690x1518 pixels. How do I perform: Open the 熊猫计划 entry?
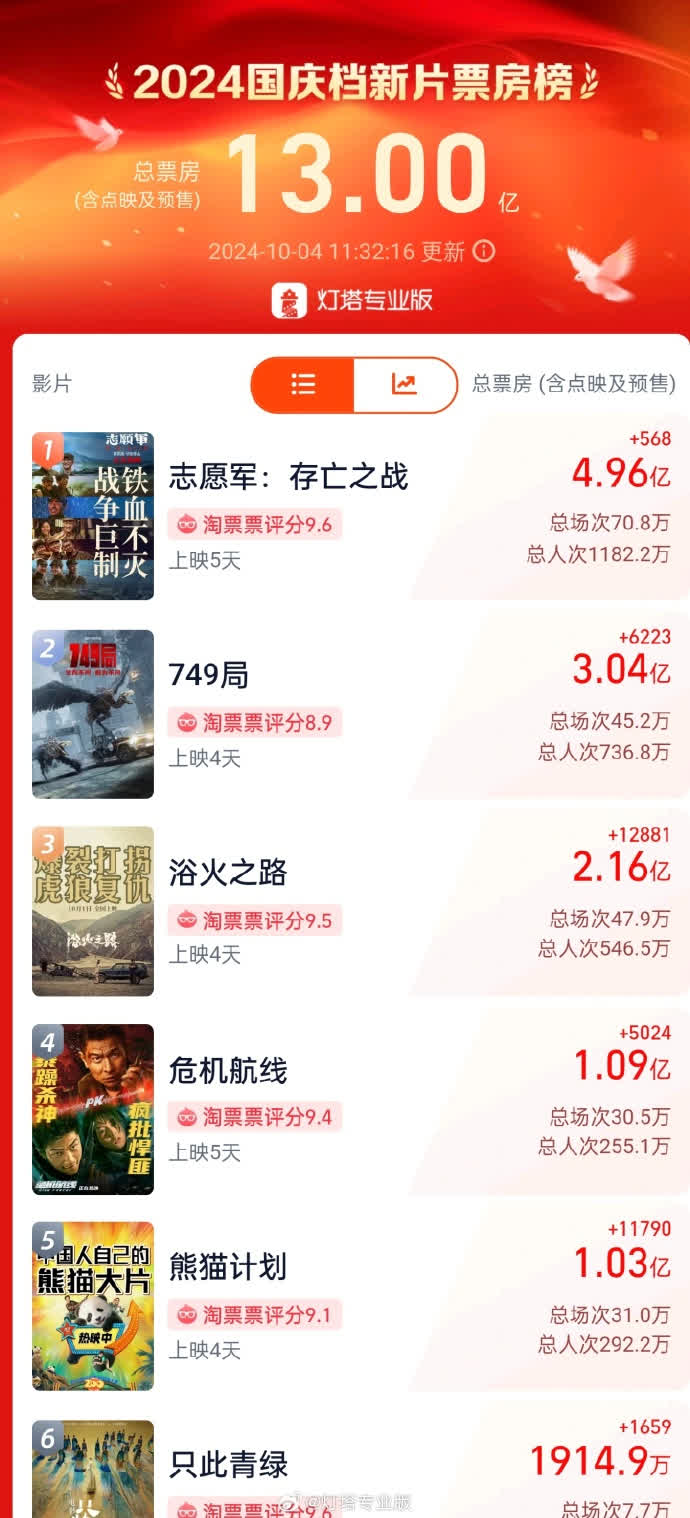point(228,1267)
